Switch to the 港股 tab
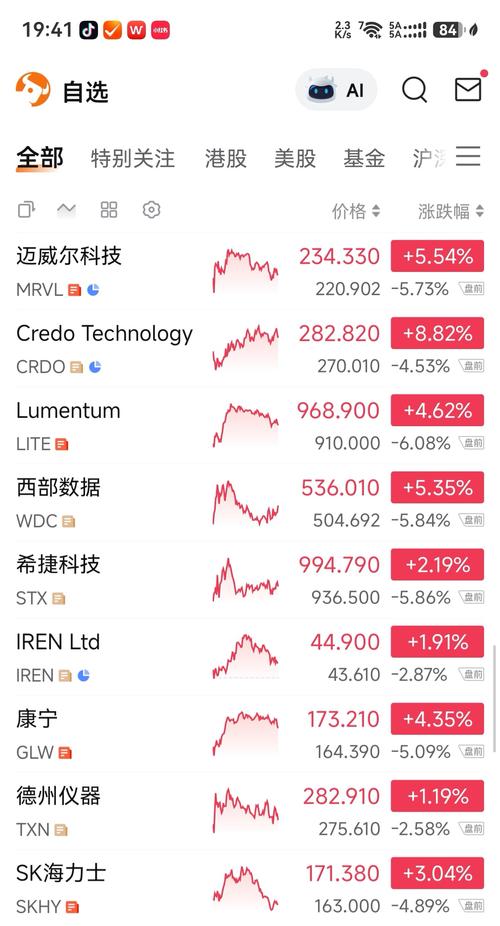 coord(226,158)
